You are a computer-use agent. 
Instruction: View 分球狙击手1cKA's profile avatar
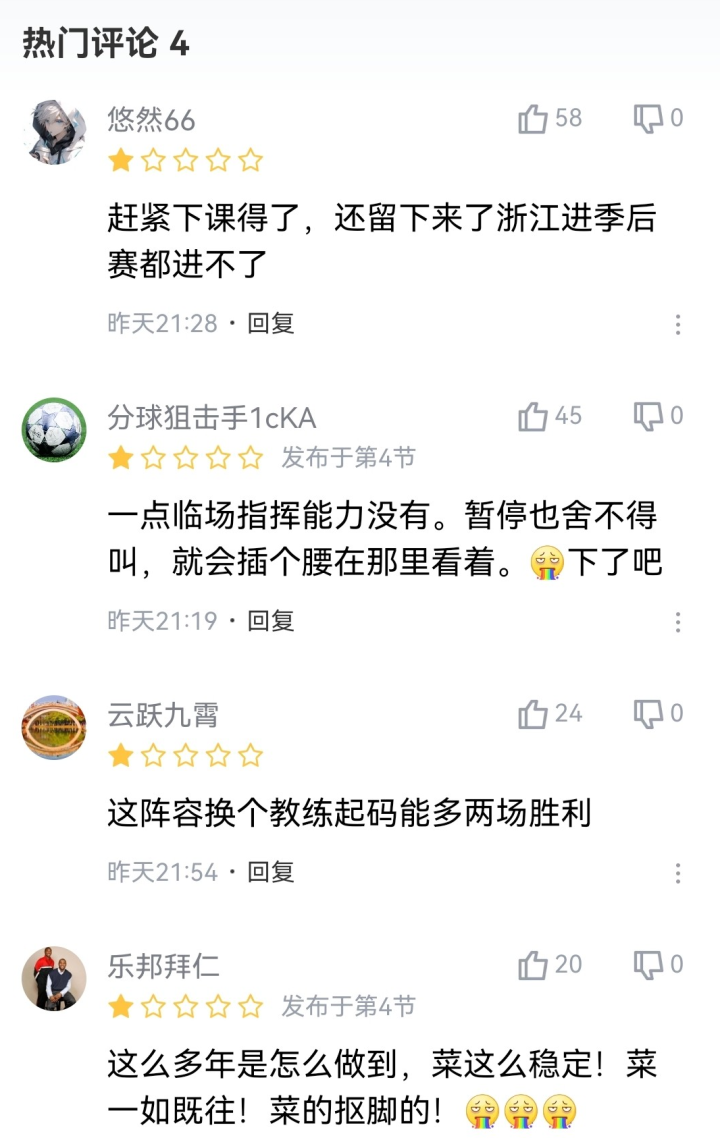[54, 429]
